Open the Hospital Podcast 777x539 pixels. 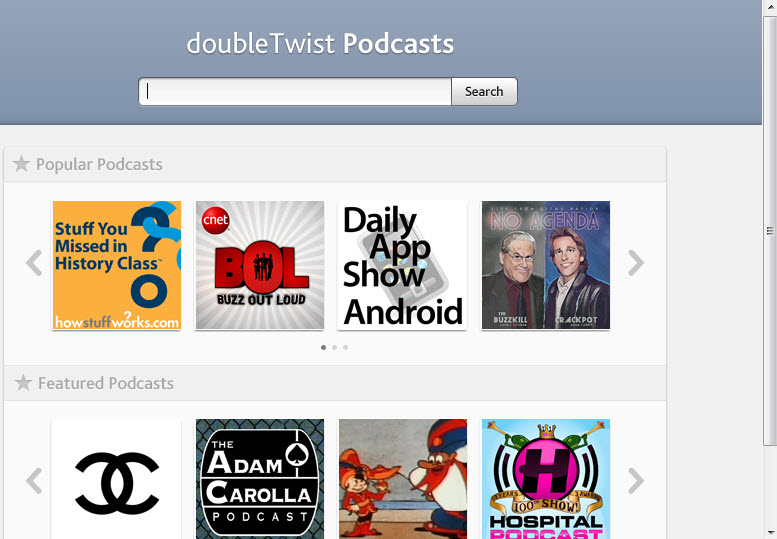coord(546,480)
